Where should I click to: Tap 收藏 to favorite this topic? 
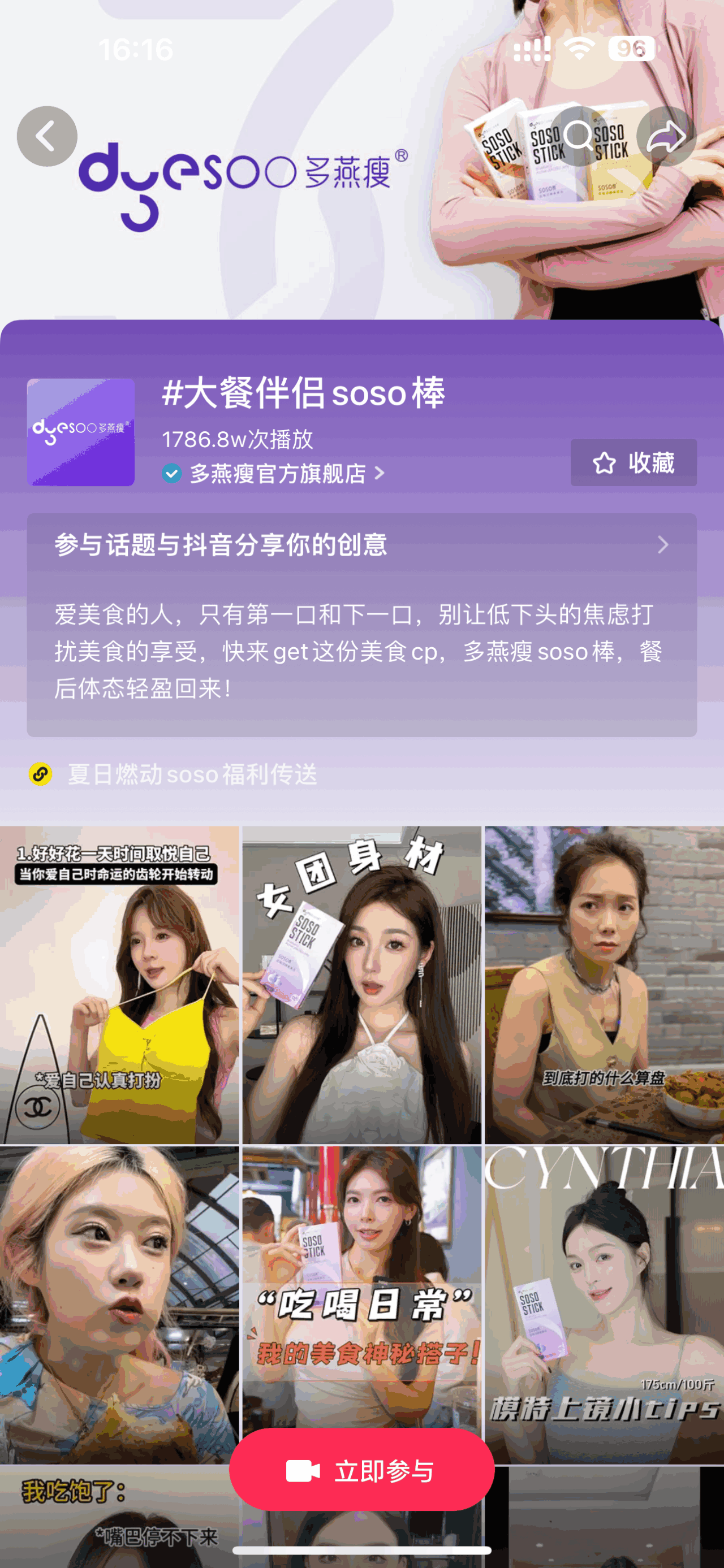click(x=633, y=462)
